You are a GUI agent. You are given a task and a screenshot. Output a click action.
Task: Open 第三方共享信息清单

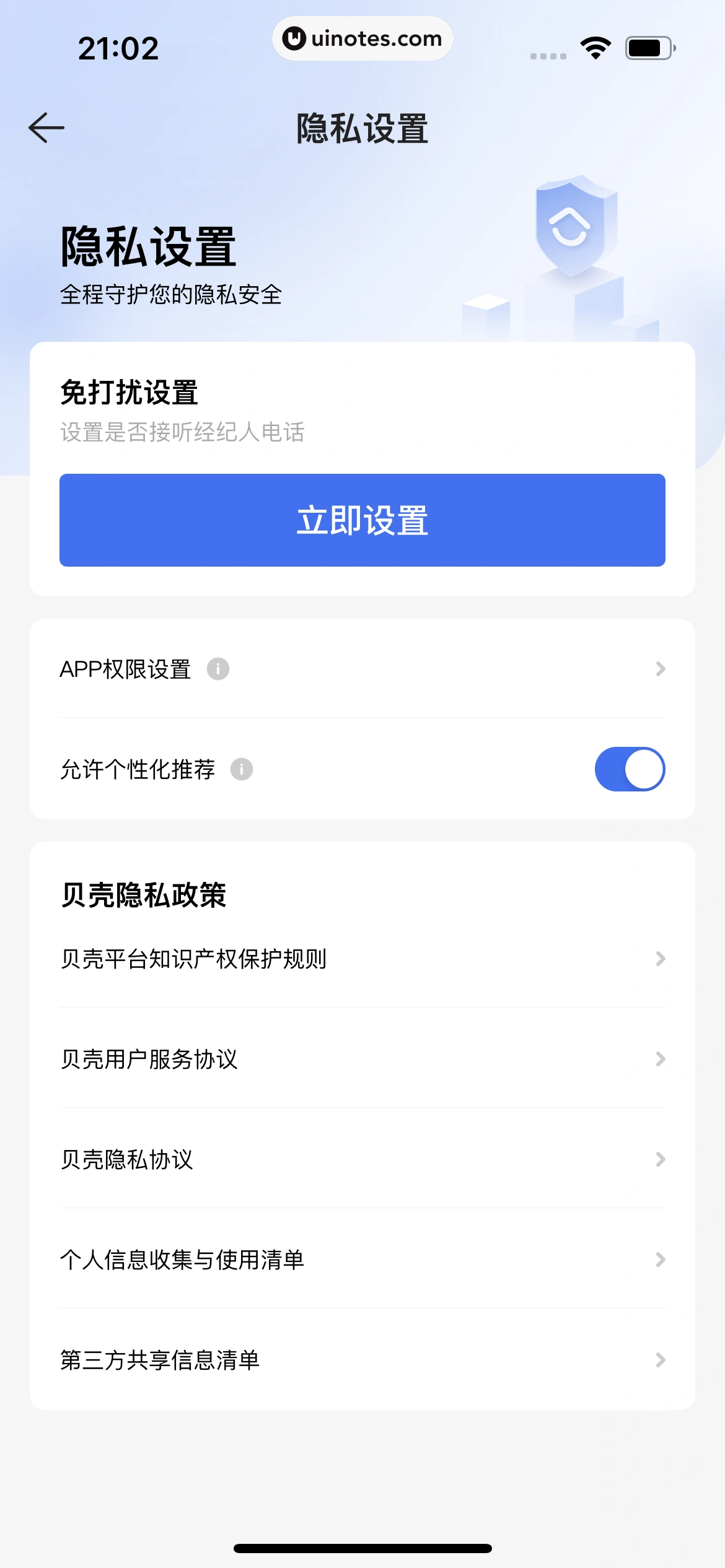click(362, 1360)
